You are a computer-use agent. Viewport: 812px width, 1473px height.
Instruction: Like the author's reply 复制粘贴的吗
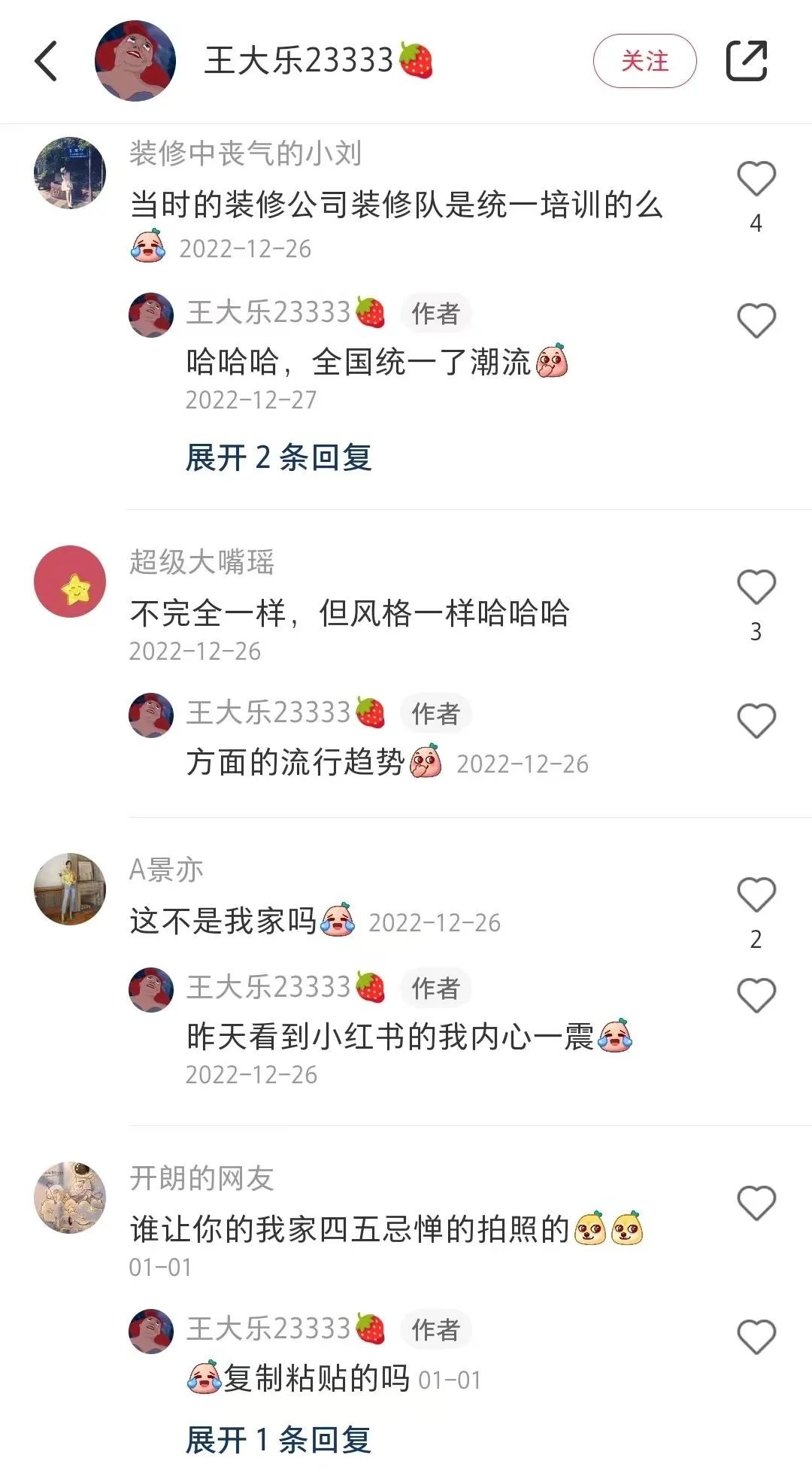(x=756, y=1337)
